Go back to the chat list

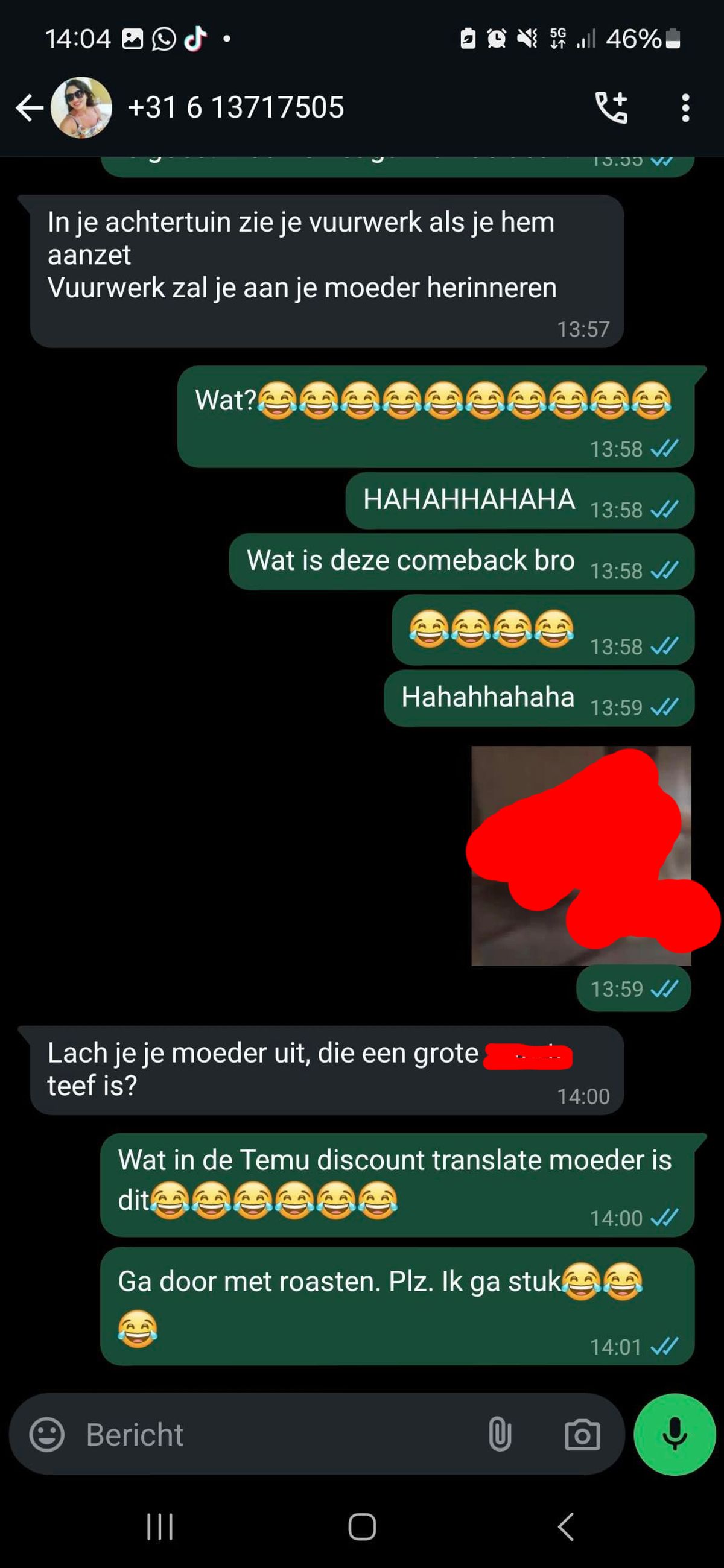29,109
